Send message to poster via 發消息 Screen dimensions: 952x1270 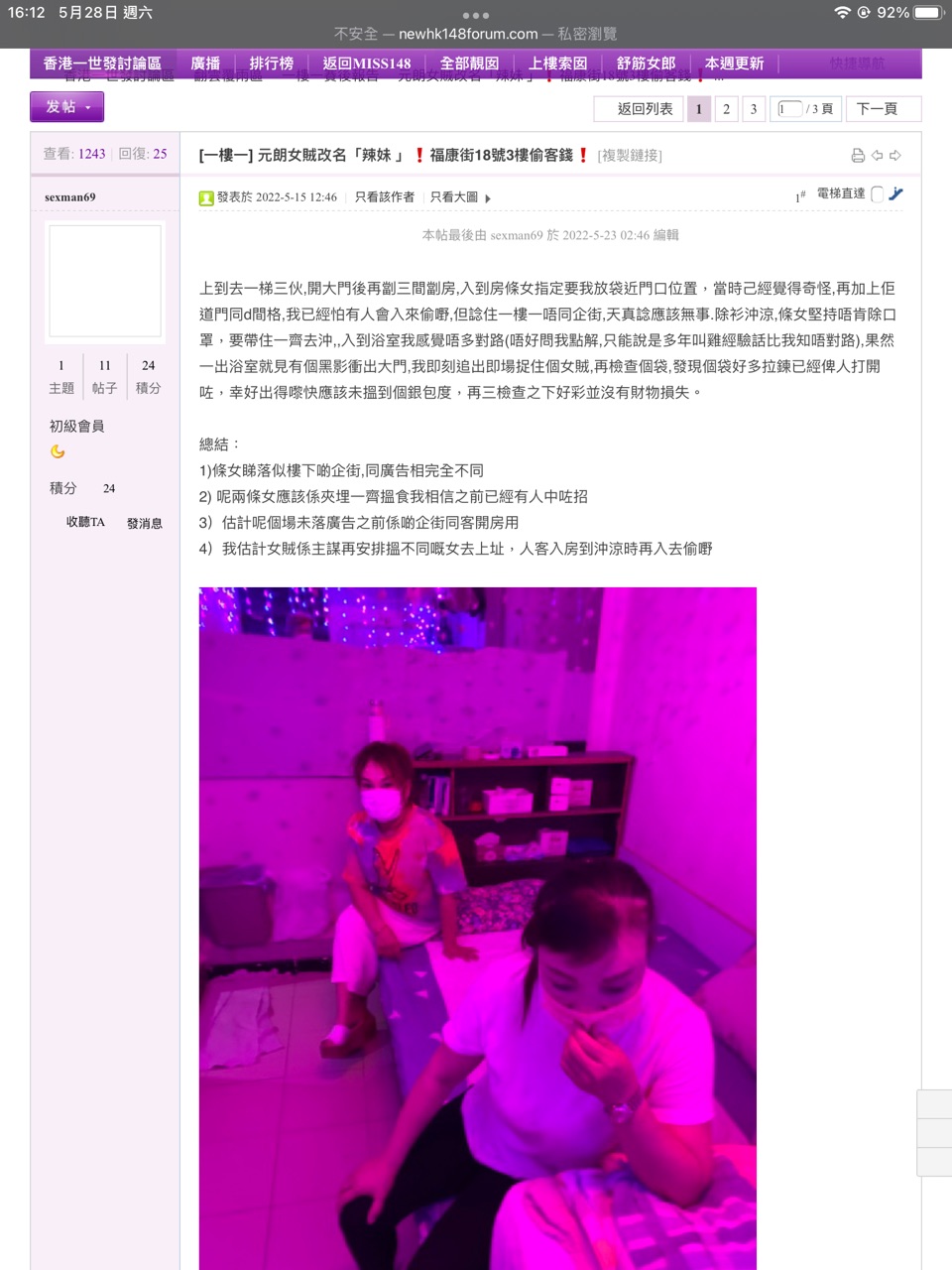[144, 523]
